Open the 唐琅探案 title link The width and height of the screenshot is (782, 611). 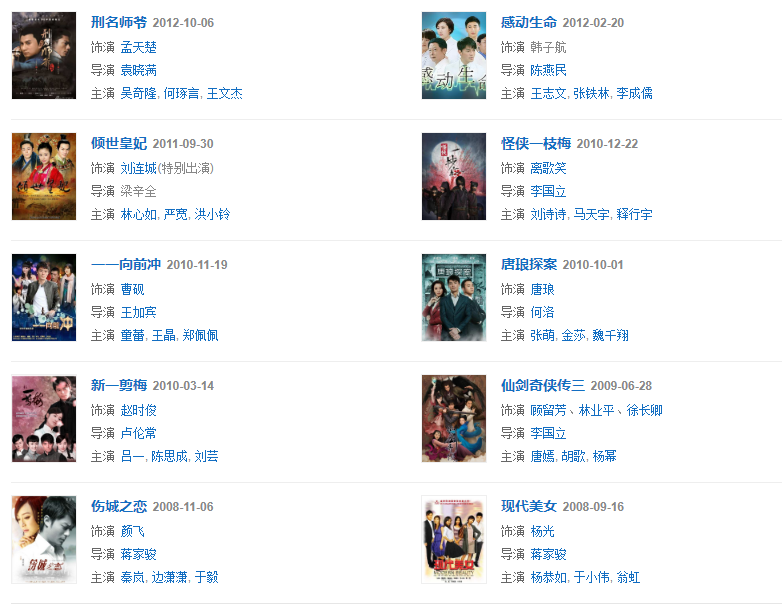tap(528, 264)
